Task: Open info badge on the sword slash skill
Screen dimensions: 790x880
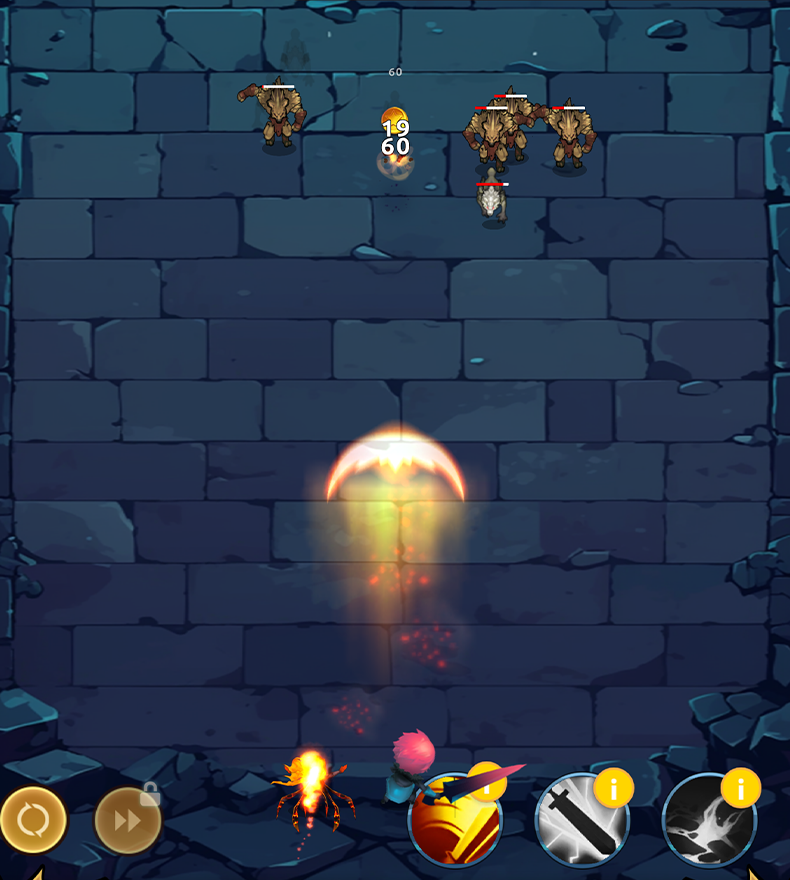Action: (x=613, y=788)
